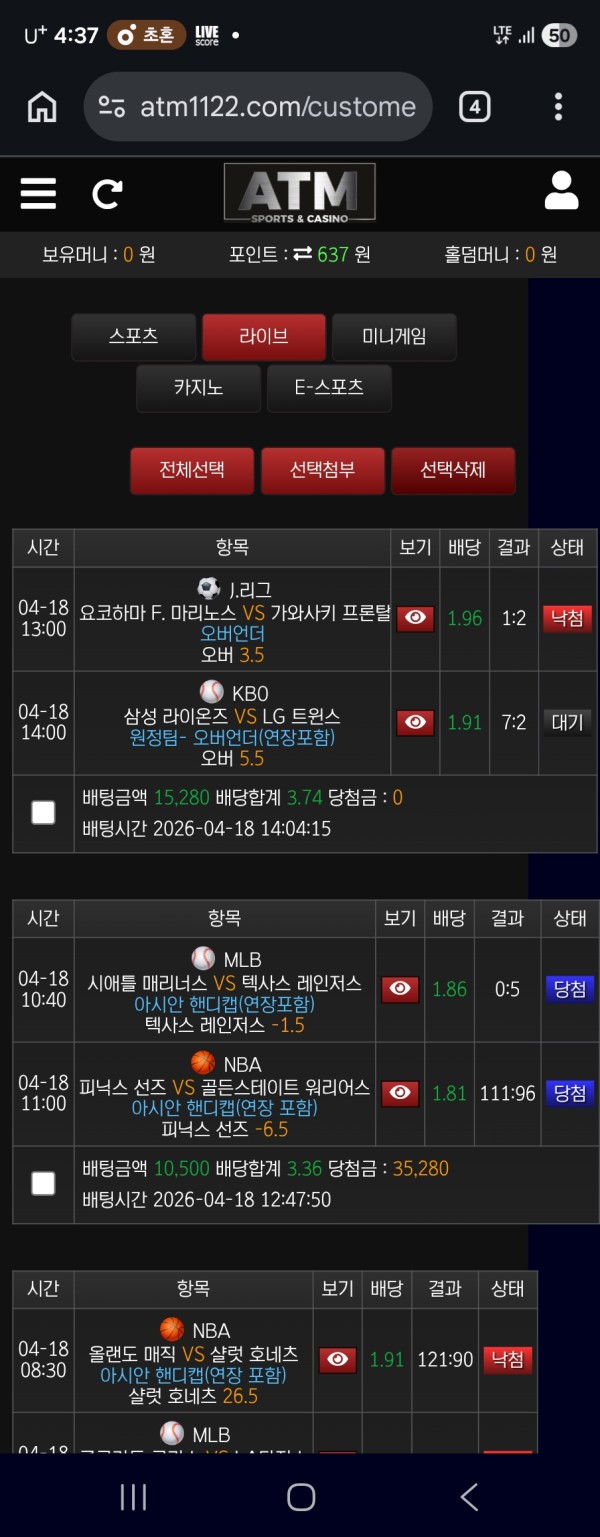600x1537 pixels.
Task: Check the box for the 15,280 bet
Action: coord(43,813)
